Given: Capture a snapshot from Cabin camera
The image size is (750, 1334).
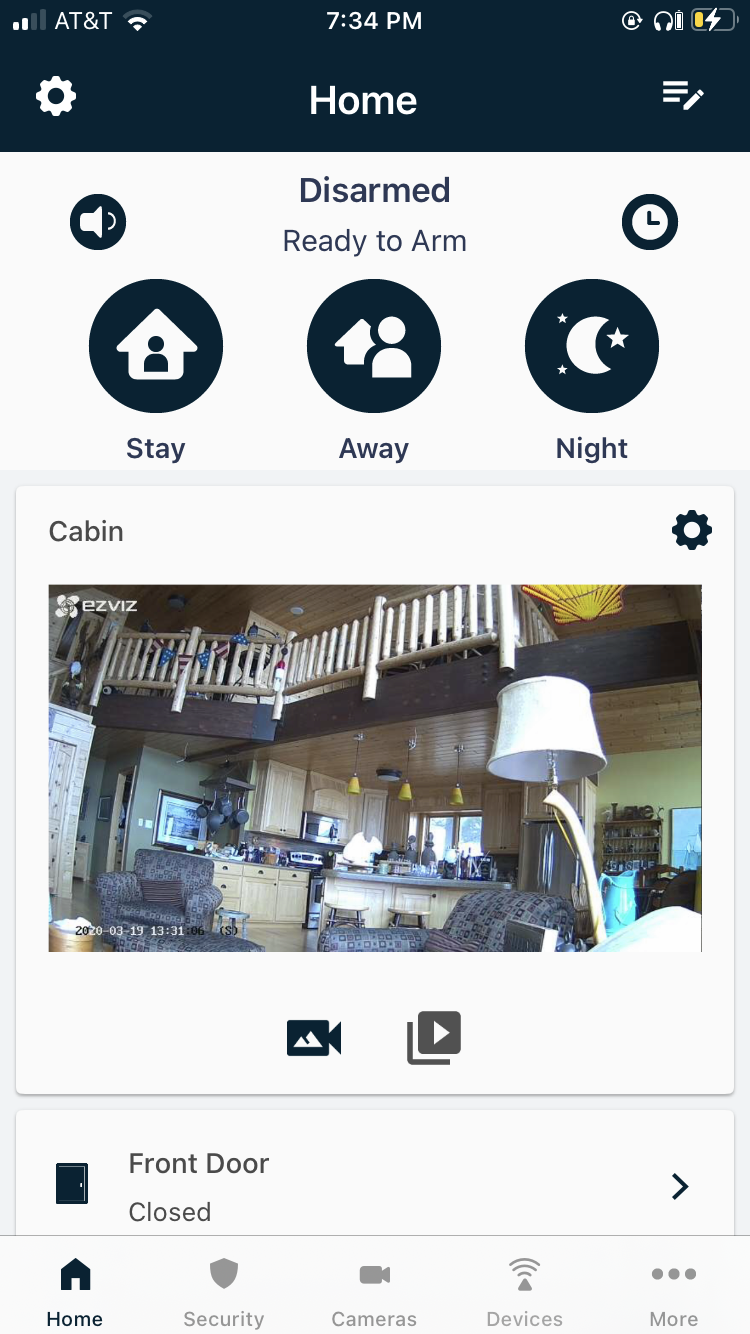Looking at the screenshot, I should point(314,1038).
